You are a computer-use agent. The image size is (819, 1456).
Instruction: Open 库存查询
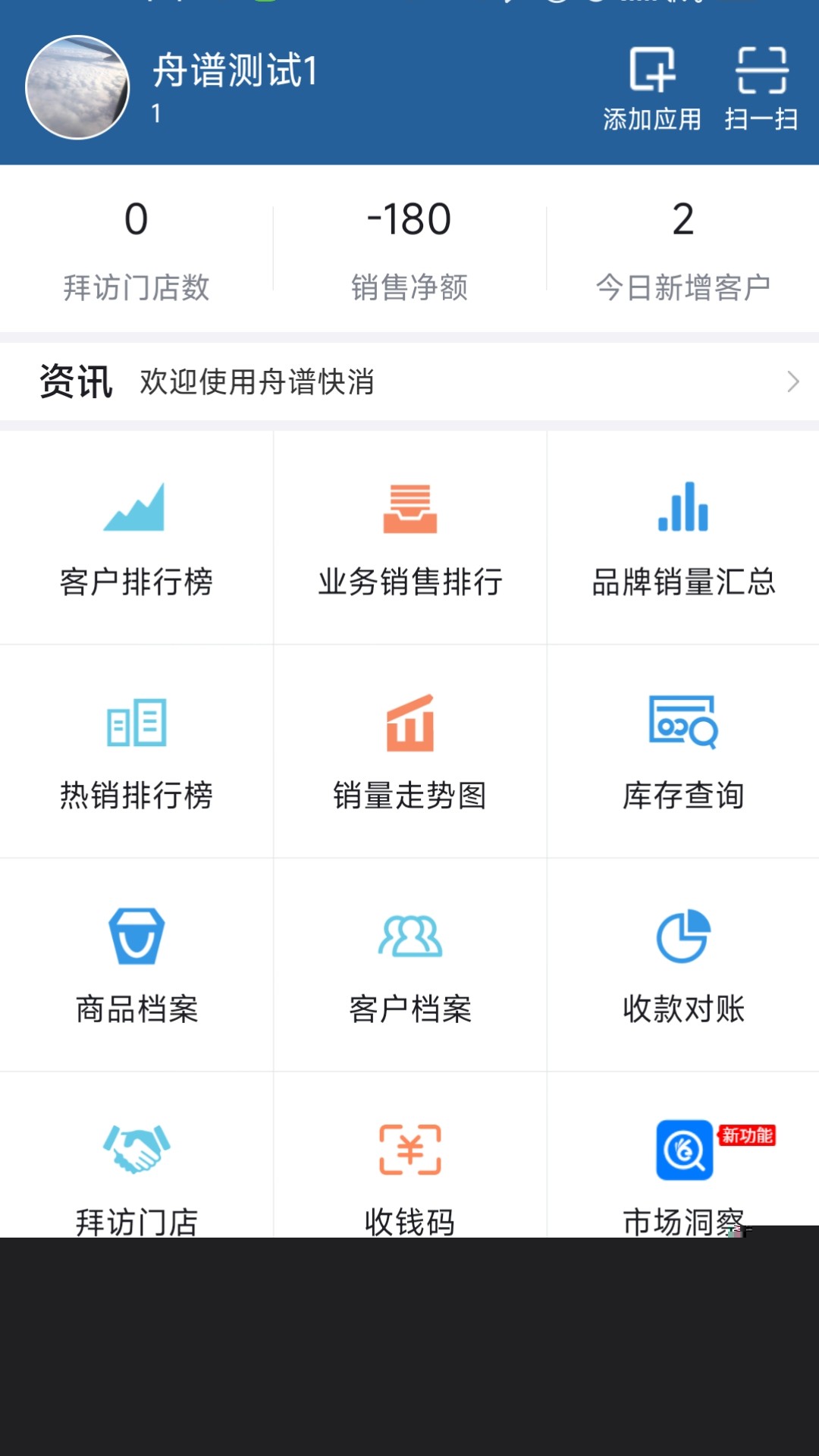pos(683,752)
